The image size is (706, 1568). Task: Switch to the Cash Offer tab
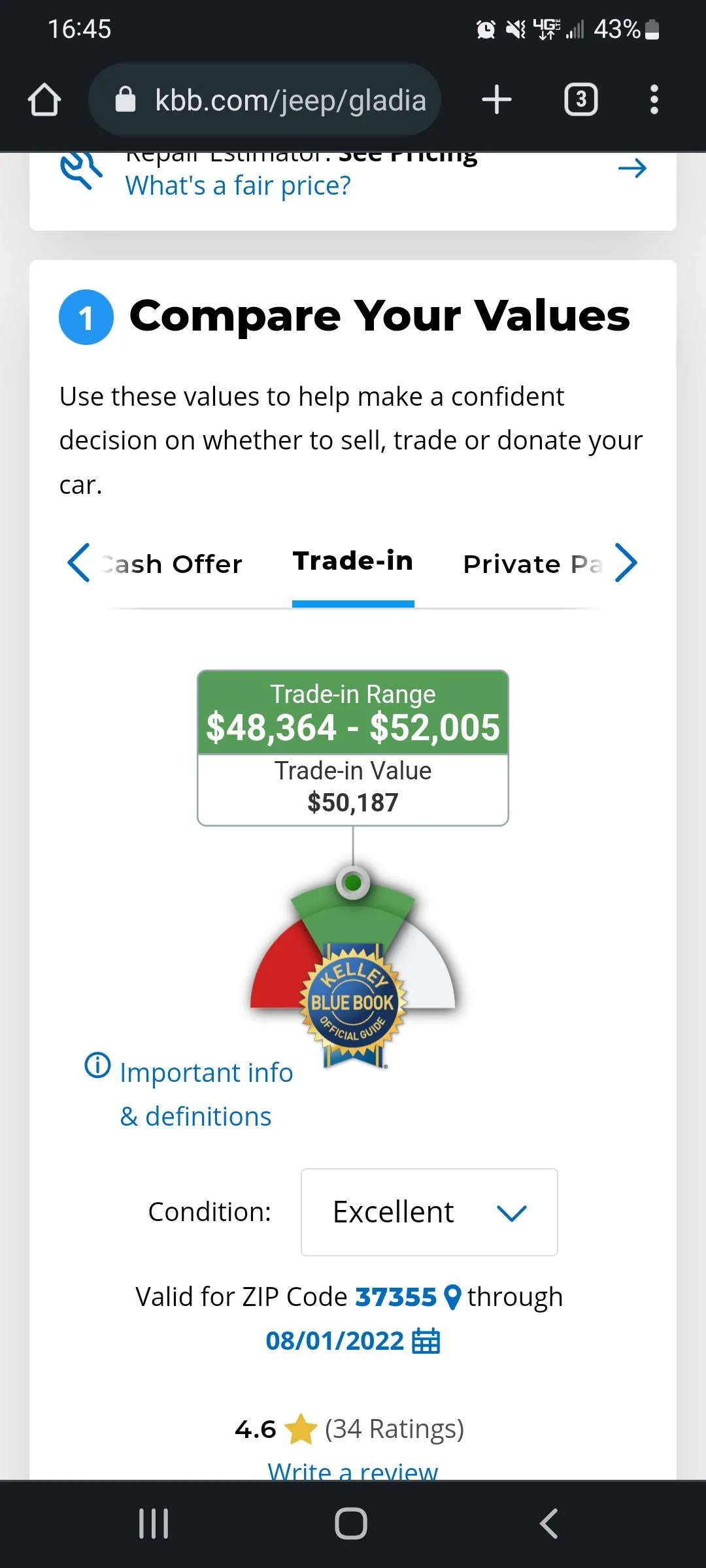tap(171, 564)
